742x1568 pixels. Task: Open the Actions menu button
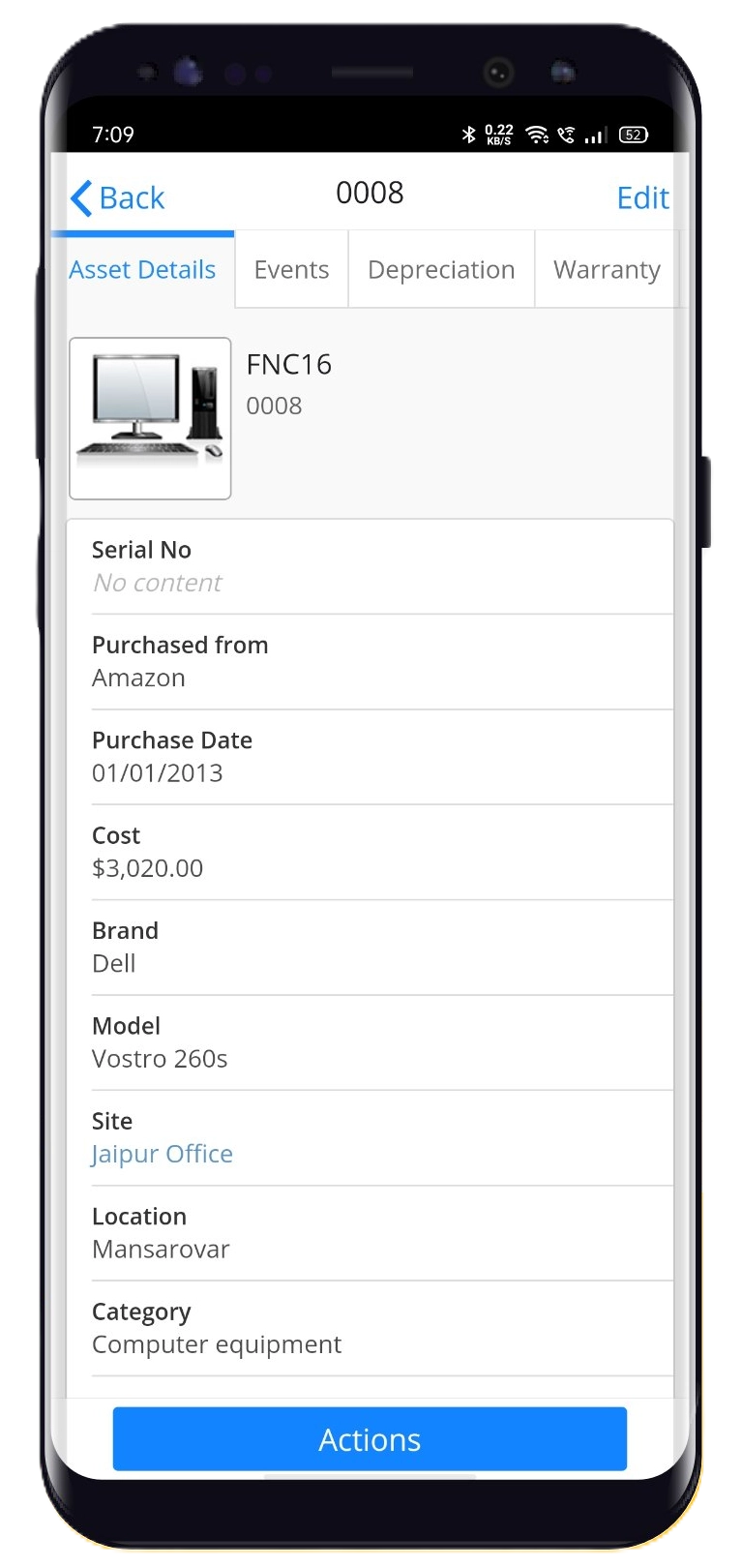click(x=370, y=1439)
